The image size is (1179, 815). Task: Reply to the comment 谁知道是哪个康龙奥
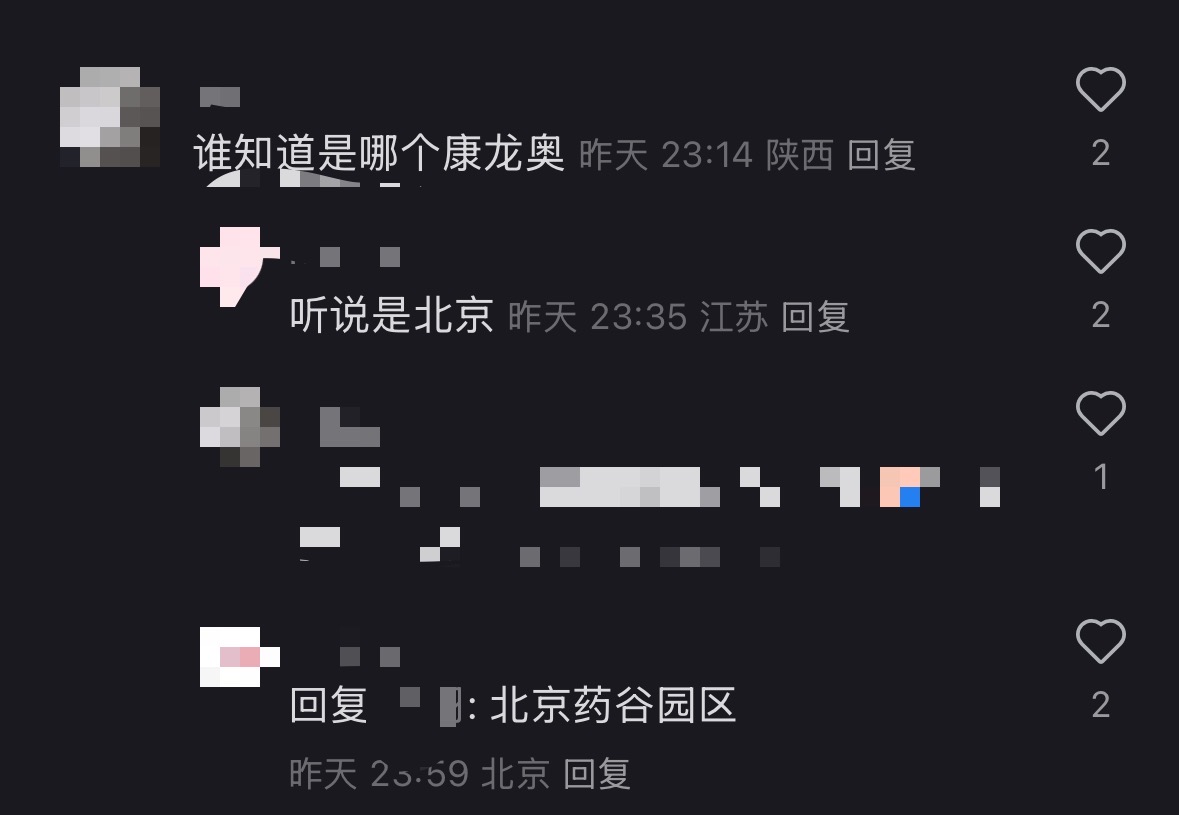(x=881, y=155)
